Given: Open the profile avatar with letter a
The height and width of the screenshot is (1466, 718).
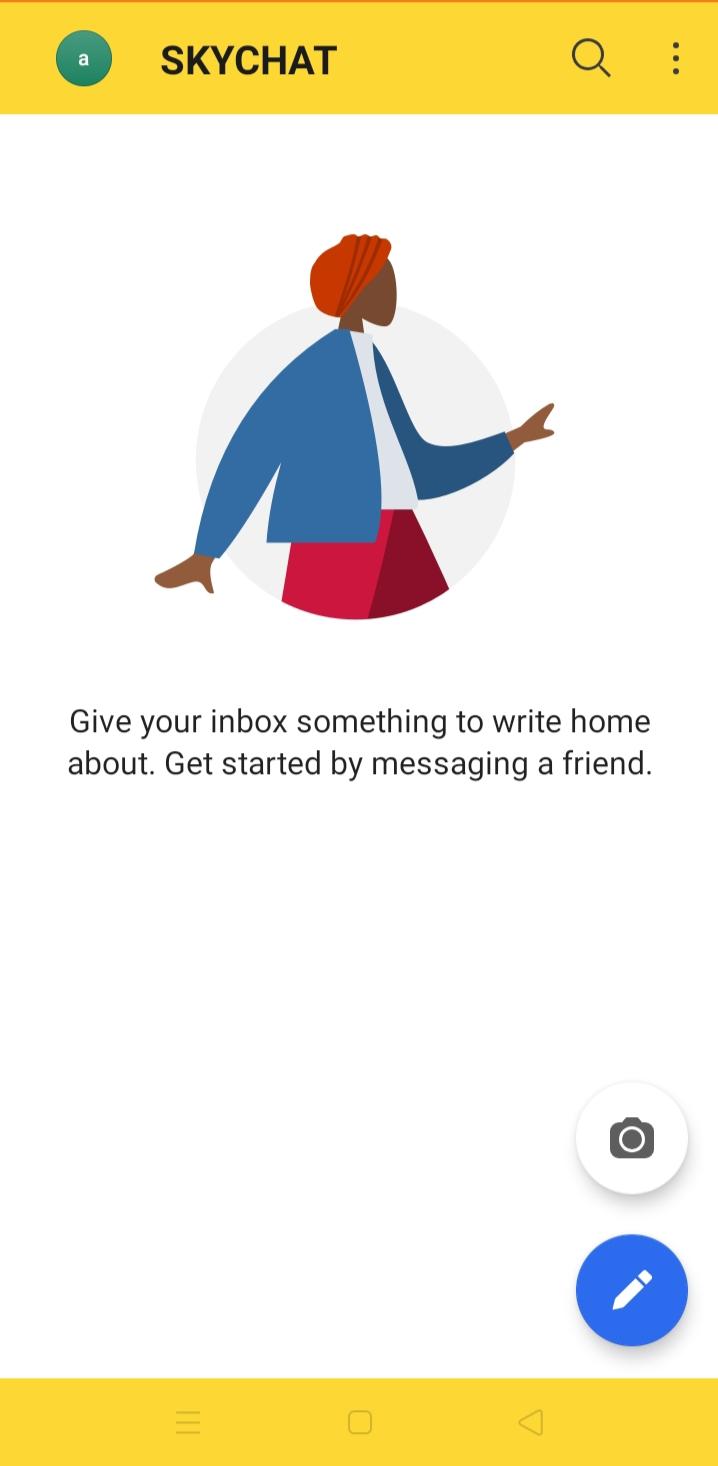Looking at the screenshot, I should click(84, 59).
